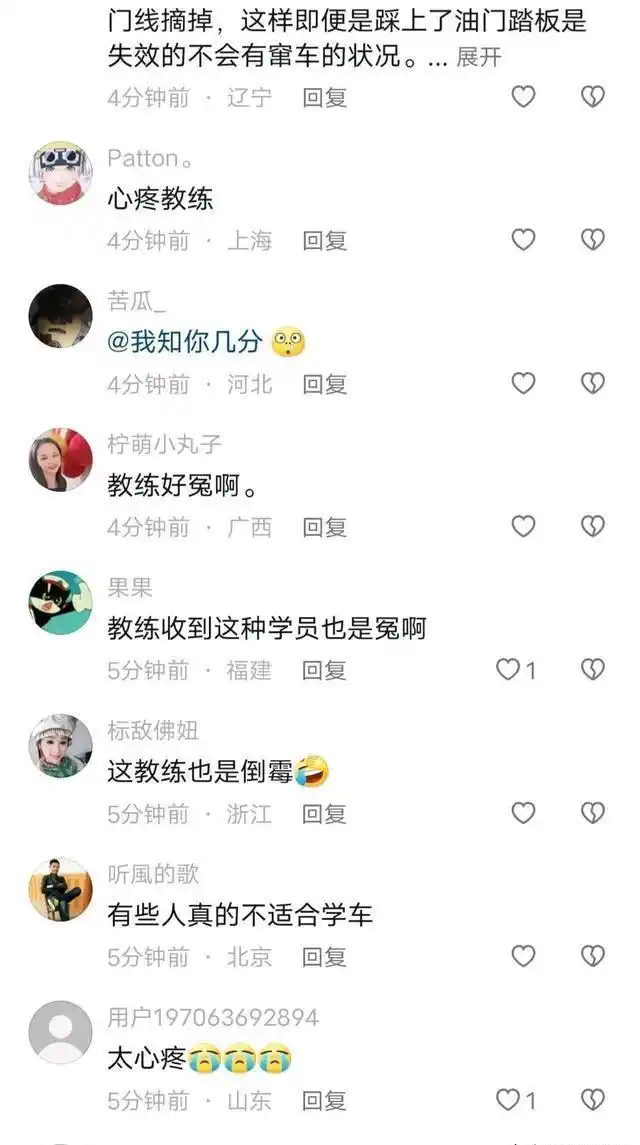Like 用户197063692894's comment 太心疼

coord(509,1100)
